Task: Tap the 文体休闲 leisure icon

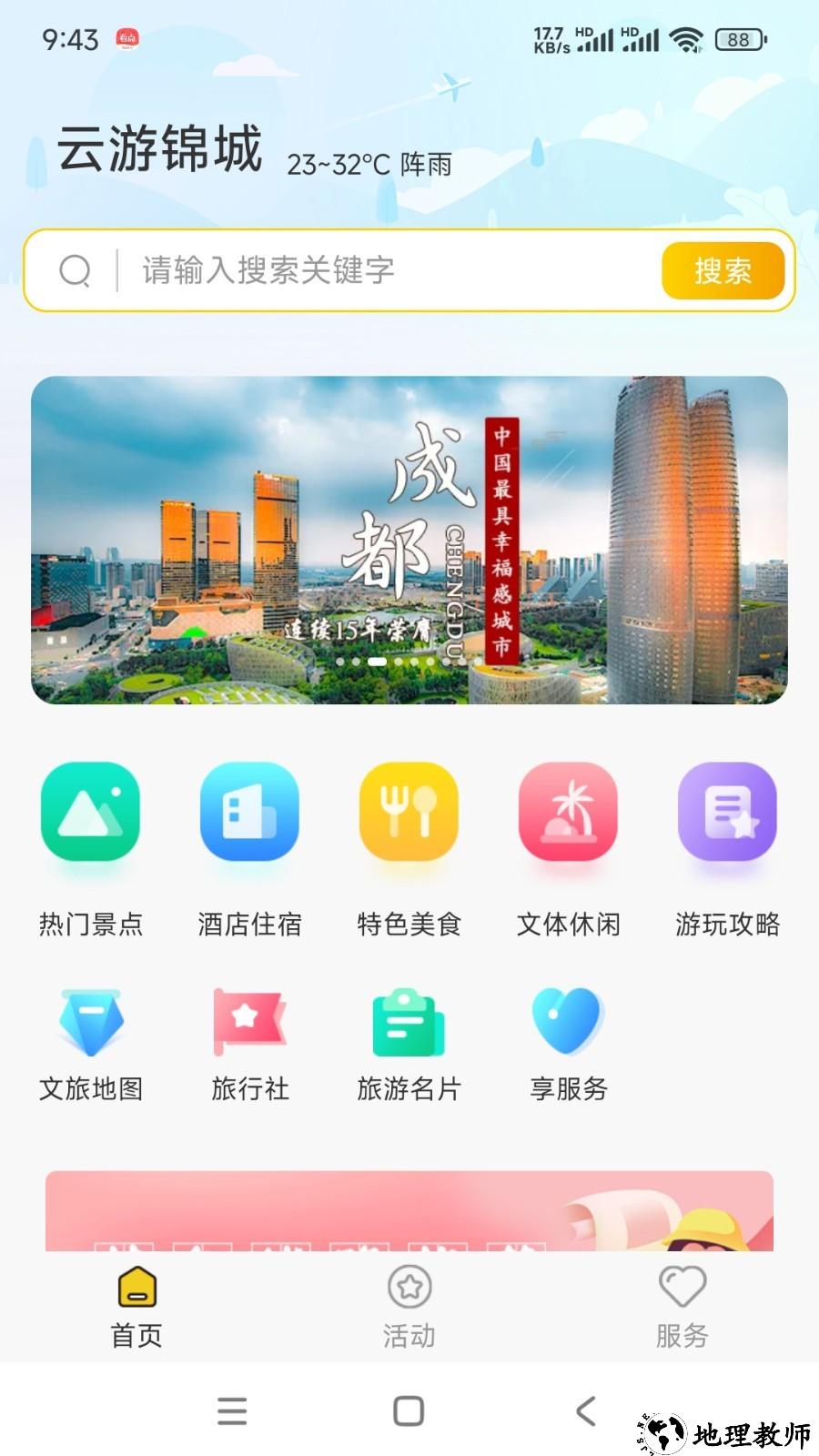Action: (x=568, y=813)
